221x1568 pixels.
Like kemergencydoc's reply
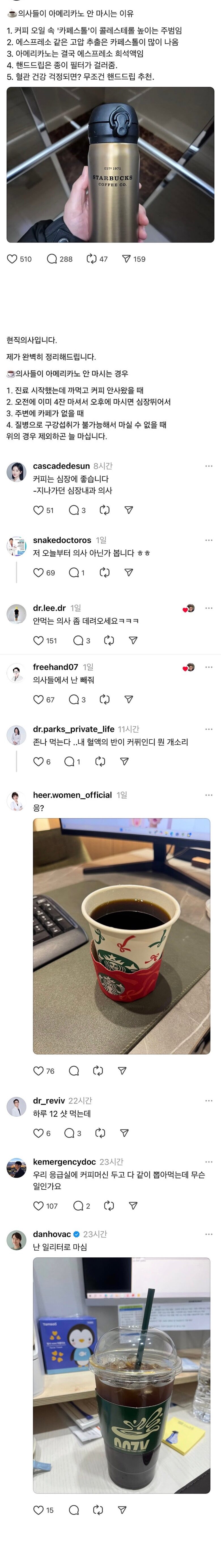[x=38, y=1205]
